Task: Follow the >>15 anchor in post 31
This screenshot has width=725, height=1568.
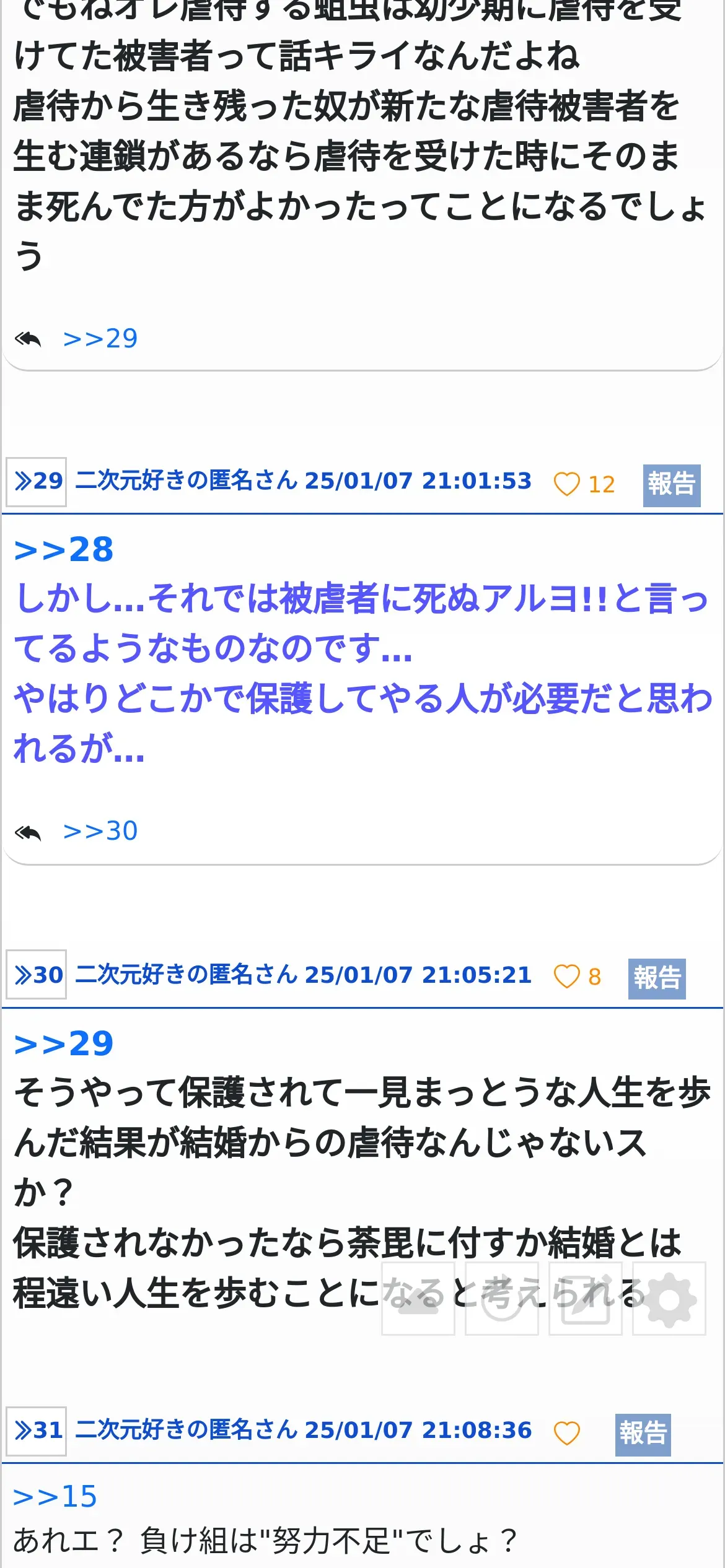Action: point(55,1497)
